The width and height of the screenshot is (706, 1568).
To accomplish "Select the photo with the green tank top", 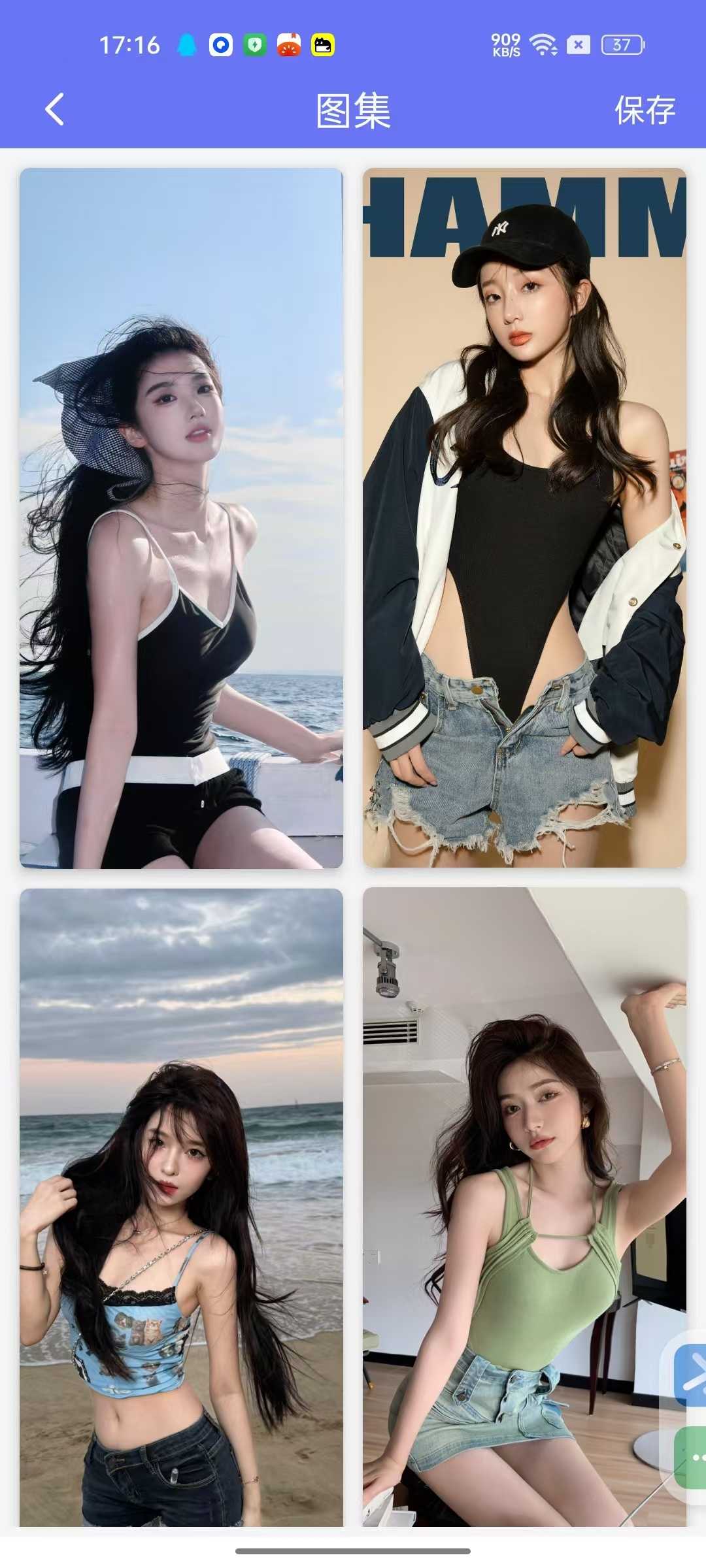I will [x=524, y=1206].
